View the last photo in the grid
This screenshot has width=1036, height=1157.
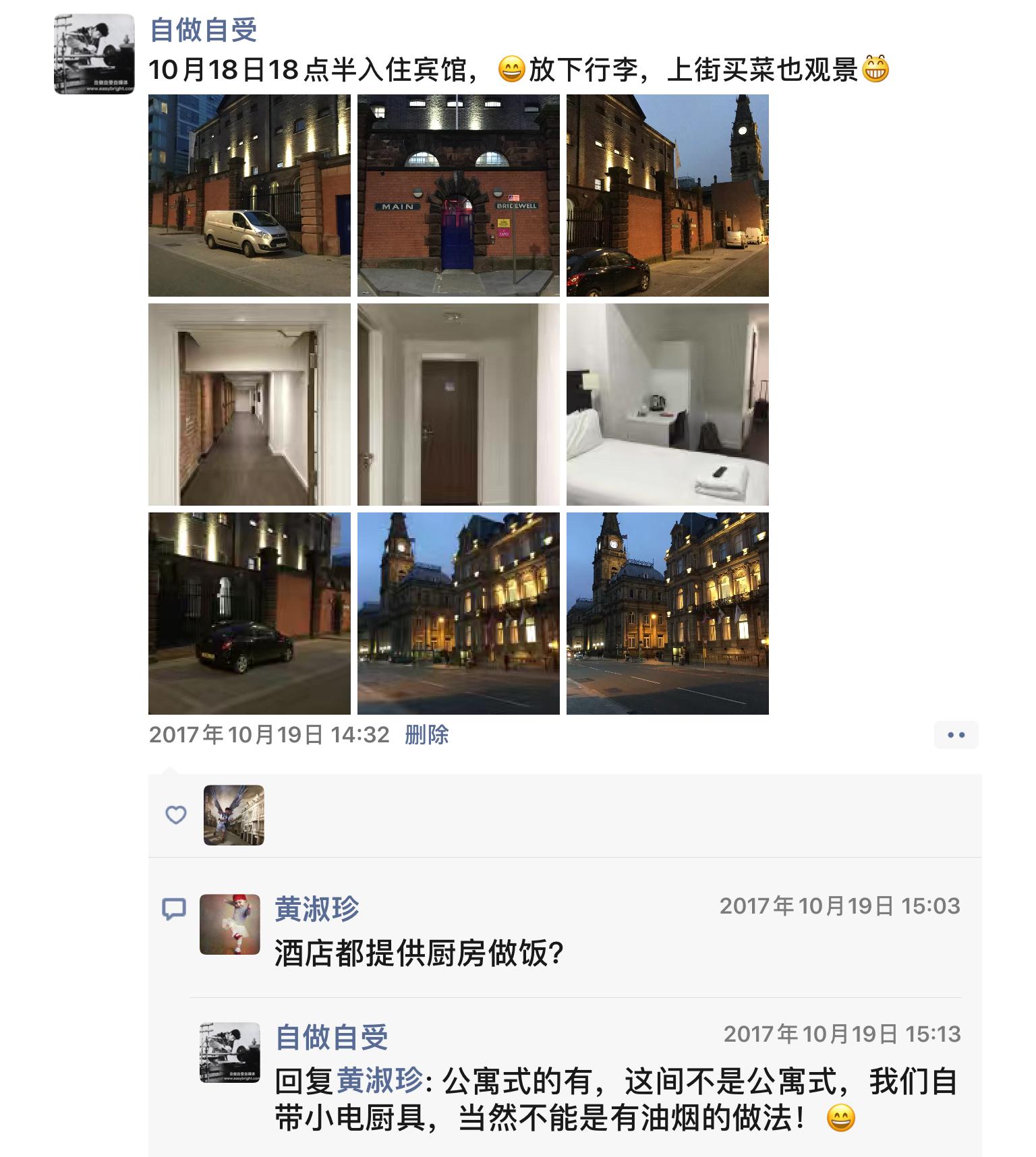pyautogui.click(x=667, y=614)
